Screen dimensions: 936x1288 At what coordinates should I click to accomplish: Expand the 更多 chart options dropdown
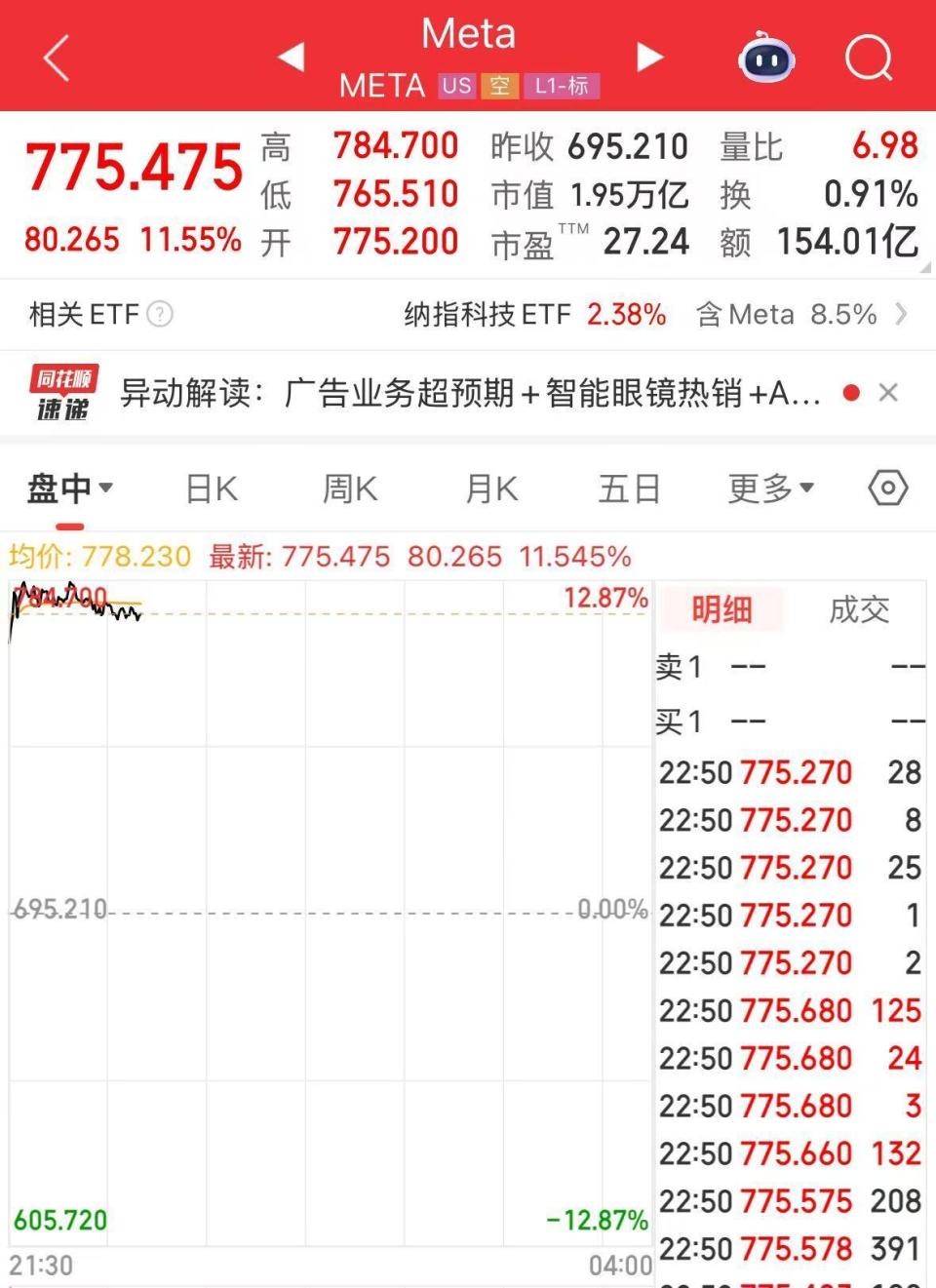(x=768, y=488)
